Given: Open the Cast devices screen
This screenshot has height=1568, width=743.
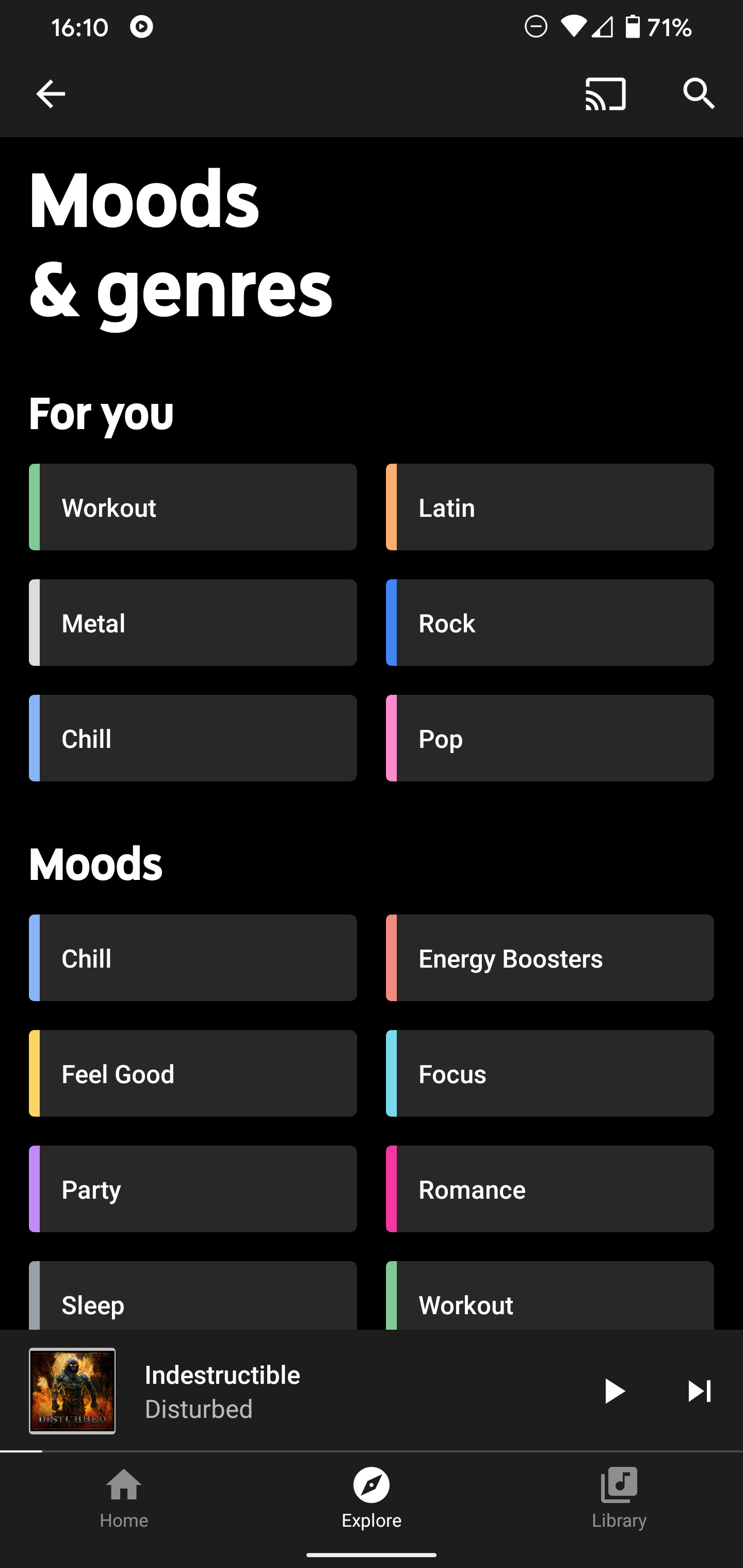Looking at the screenshot, I should [605, 94].
